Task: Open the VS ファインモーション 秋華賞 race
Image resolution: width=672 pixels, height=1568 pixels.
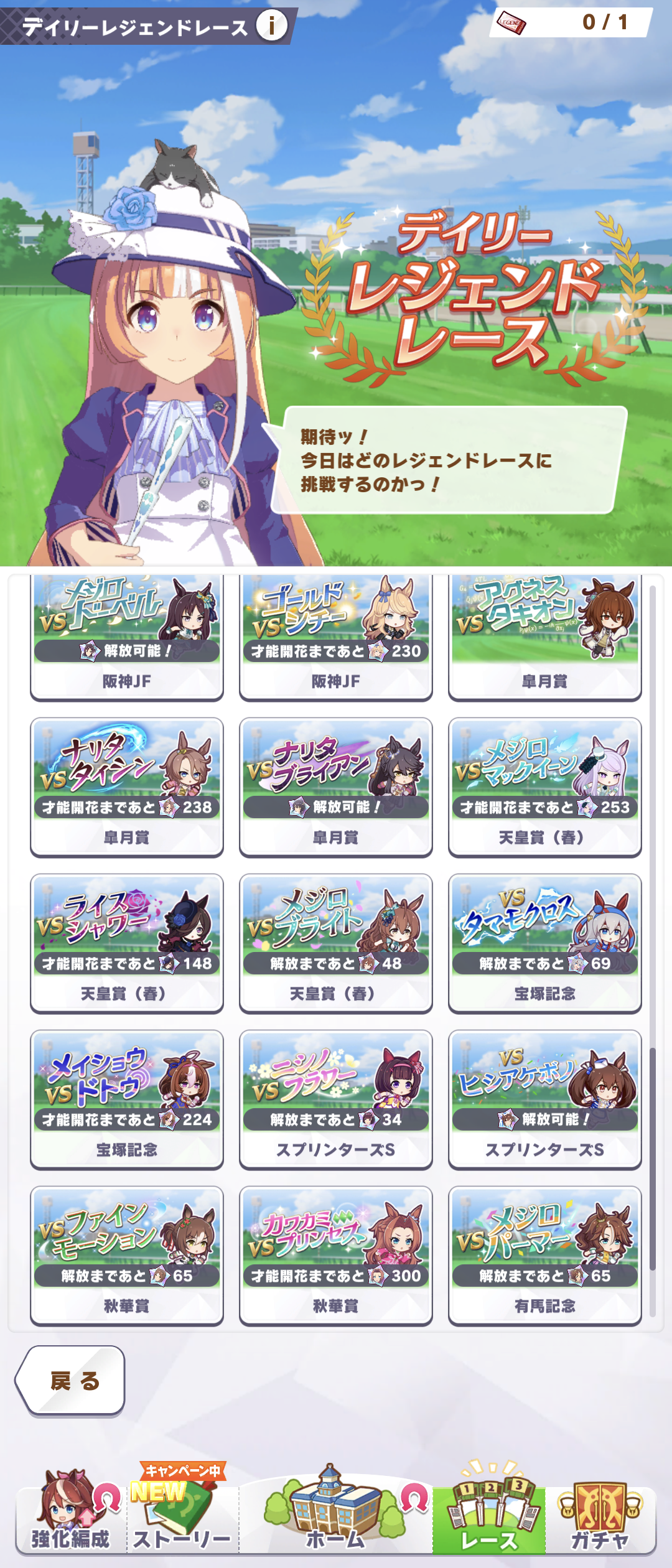Action: [127, 1256]
